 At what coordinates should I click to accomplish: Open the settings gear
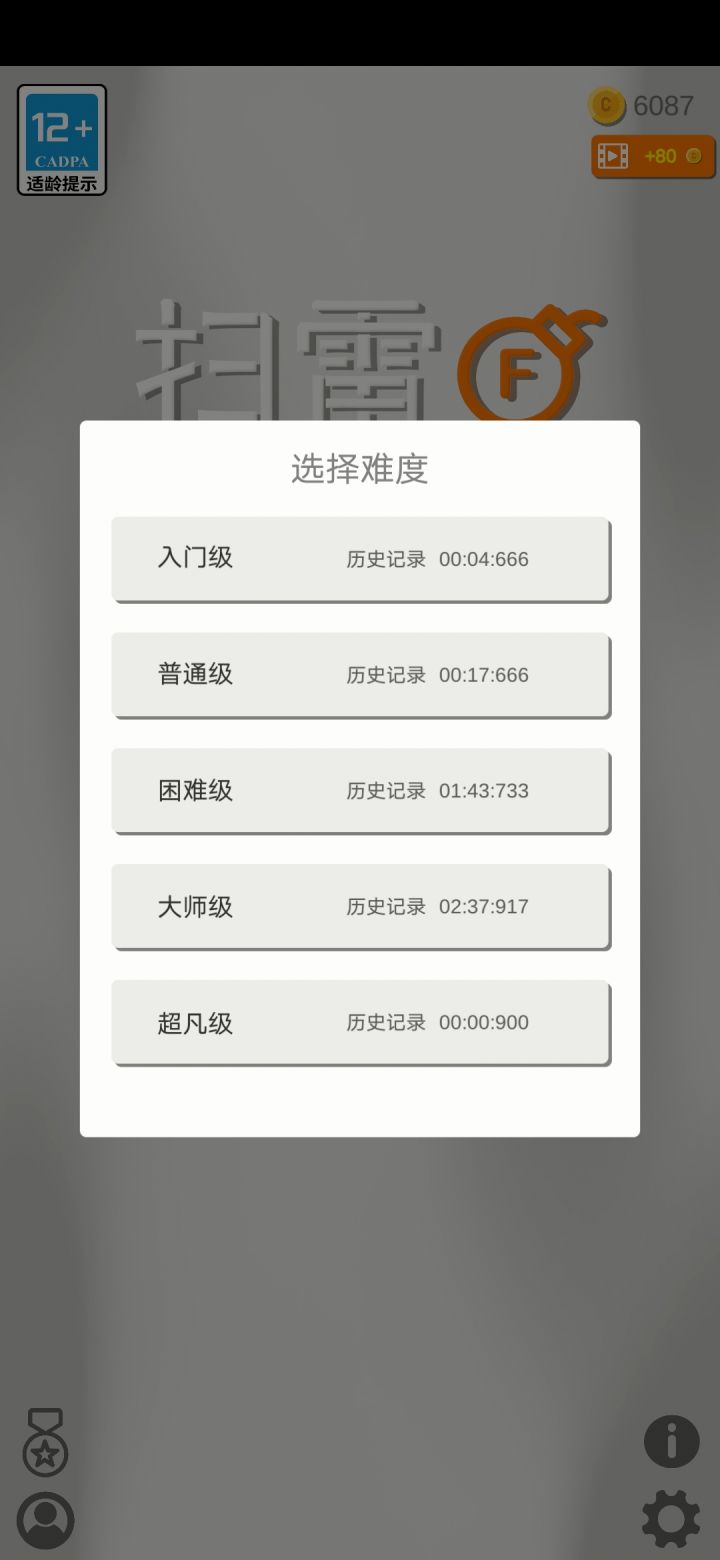[x=671, y=1519]
